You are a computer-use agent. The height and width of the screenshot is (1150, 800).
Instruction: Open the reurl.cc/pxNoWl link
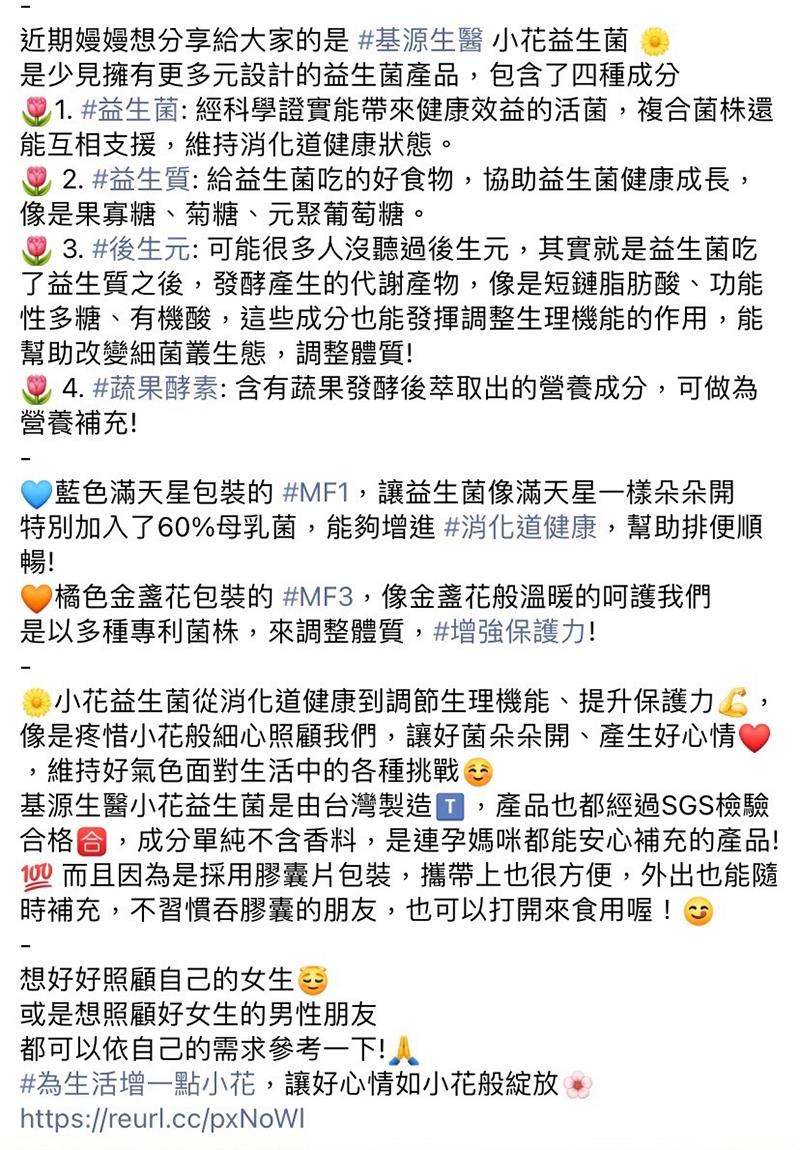162,1118
